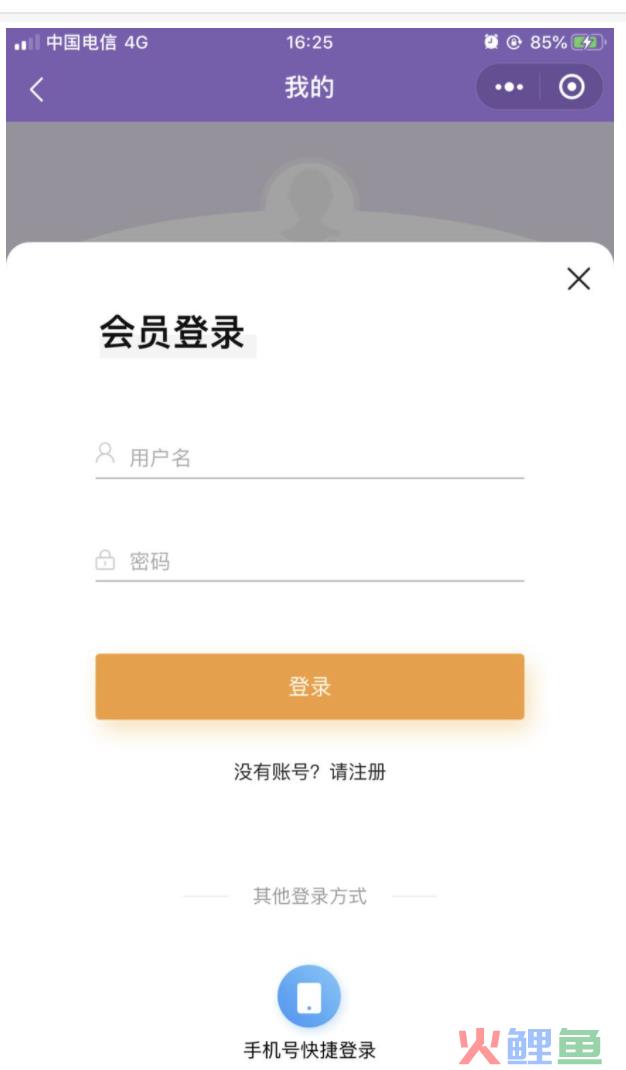Go back using the top-left arrow

(37, 89)
